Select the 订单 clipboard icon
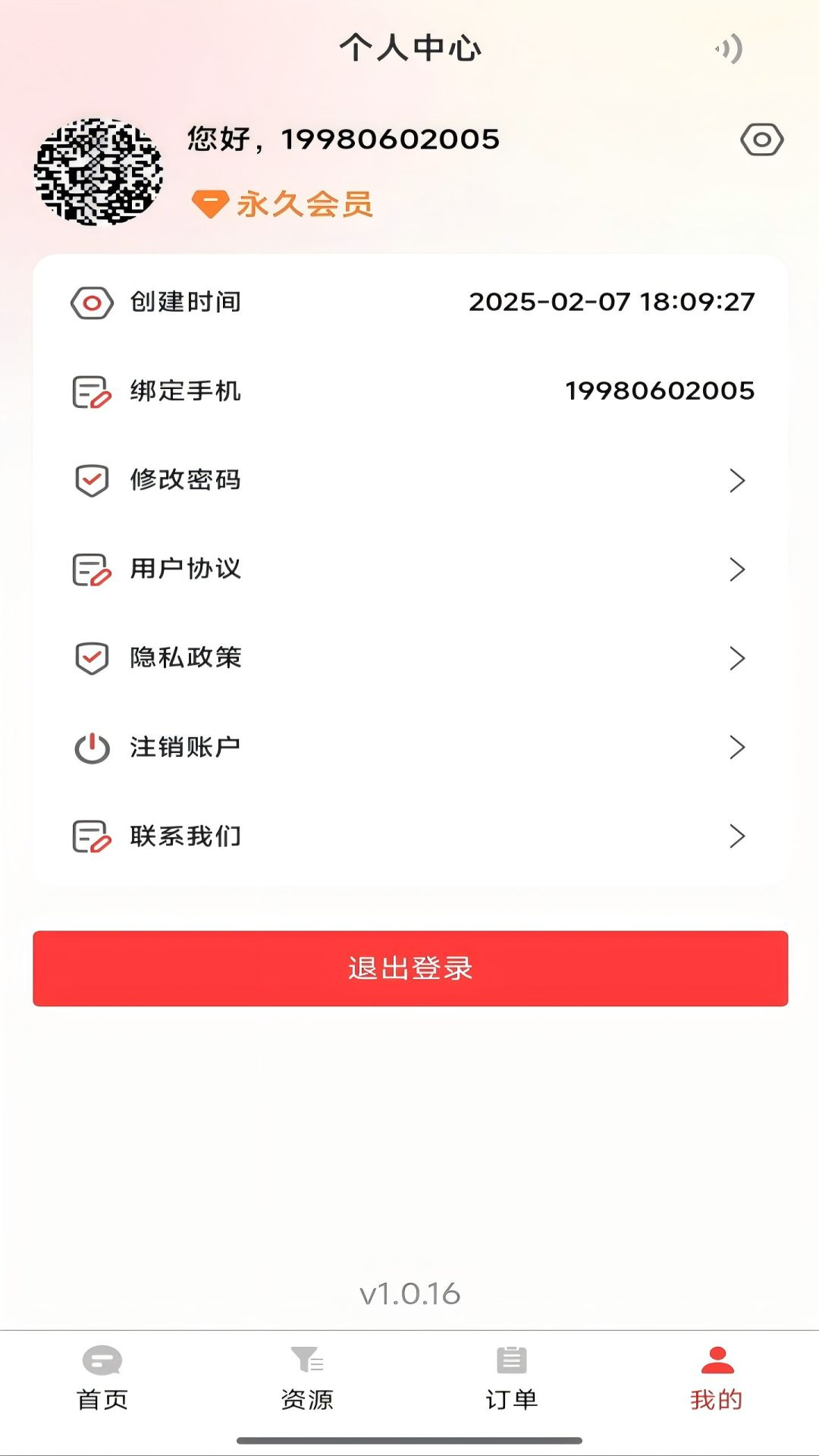 coord(511,1360)
